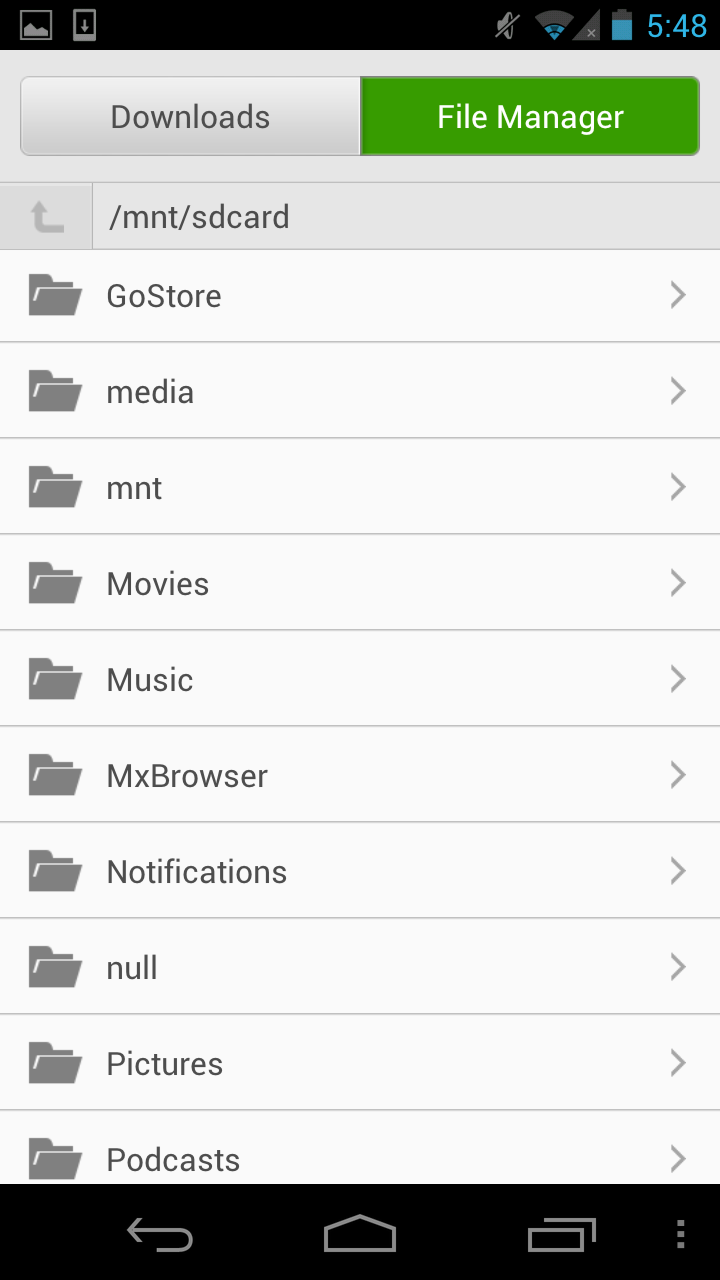Screen dimensions: 720x1280
Task: View the Pictures folder
Action: click(360, 1063)
